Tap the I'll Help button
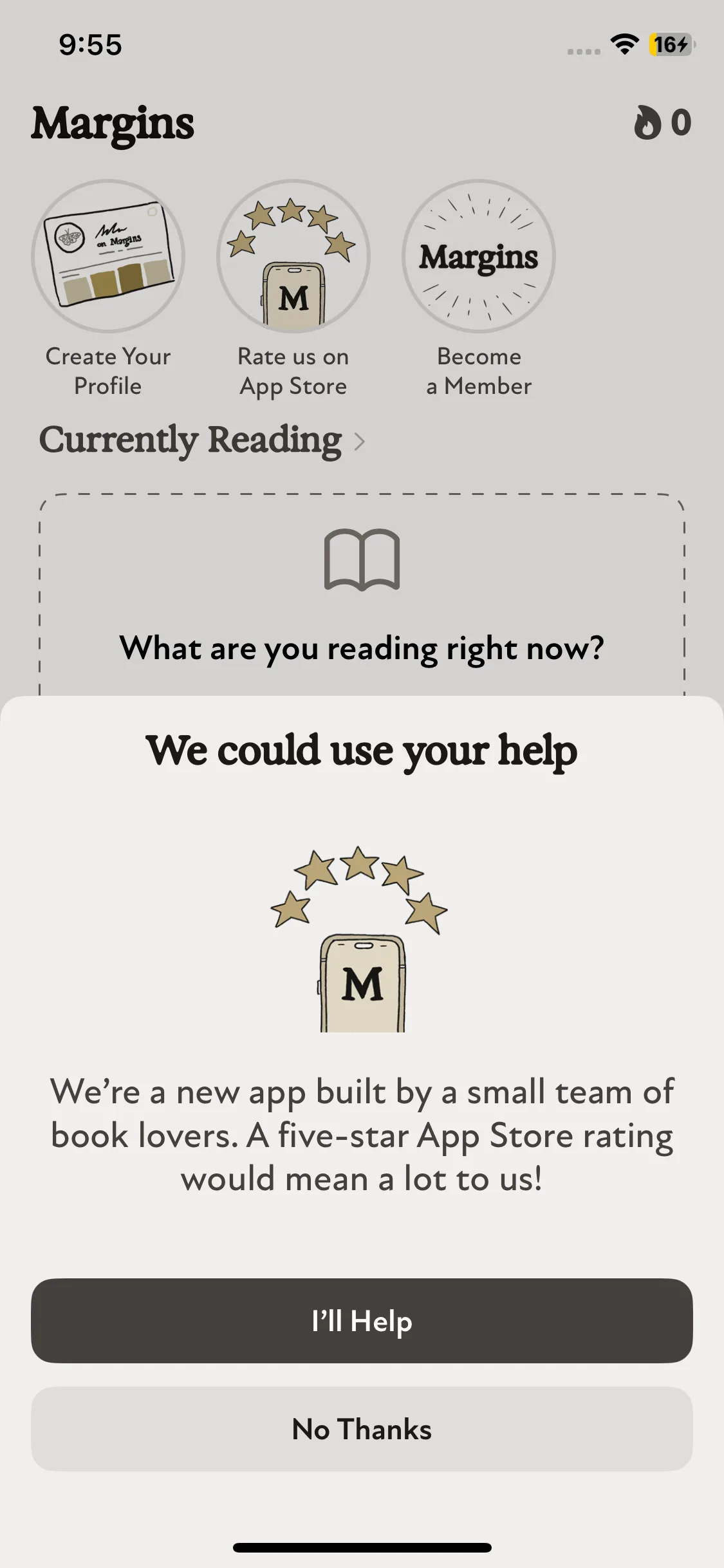This screenshot has width=724, height=1568. (x=362, y=1320)
